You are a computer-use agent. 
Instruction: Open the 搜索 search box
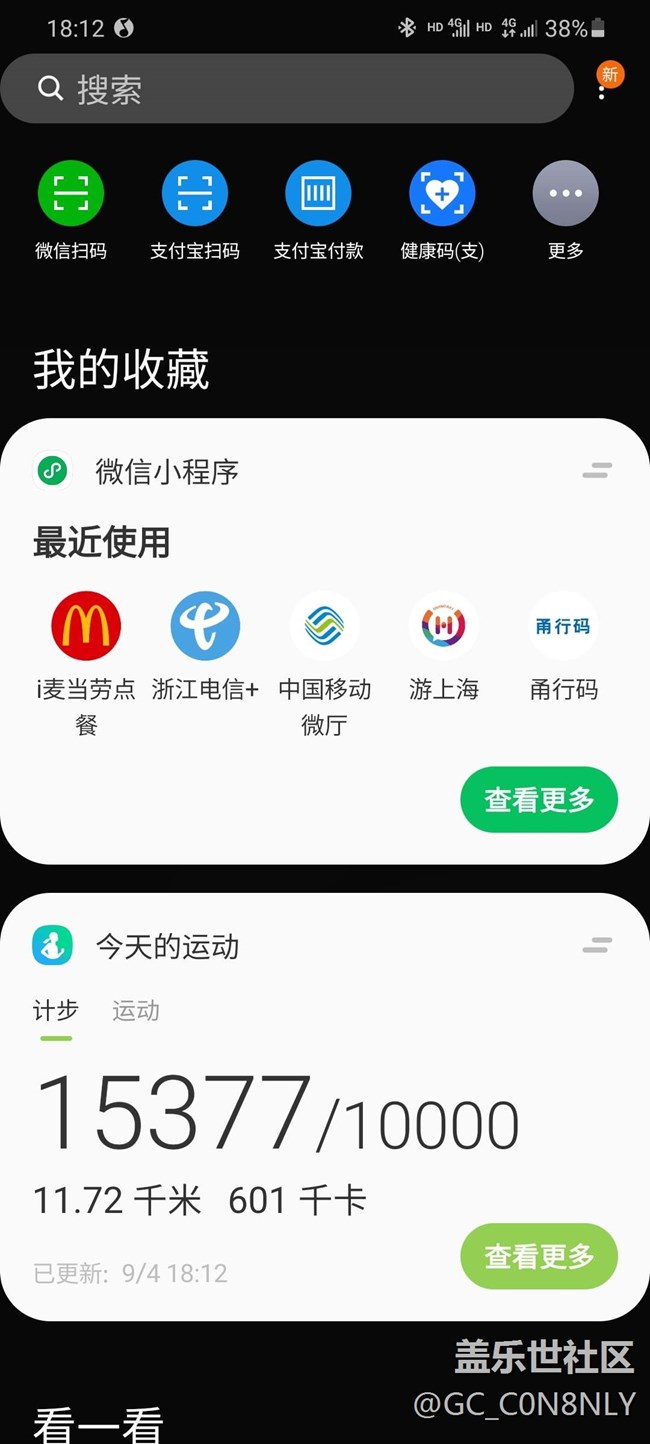pos(287,89)
